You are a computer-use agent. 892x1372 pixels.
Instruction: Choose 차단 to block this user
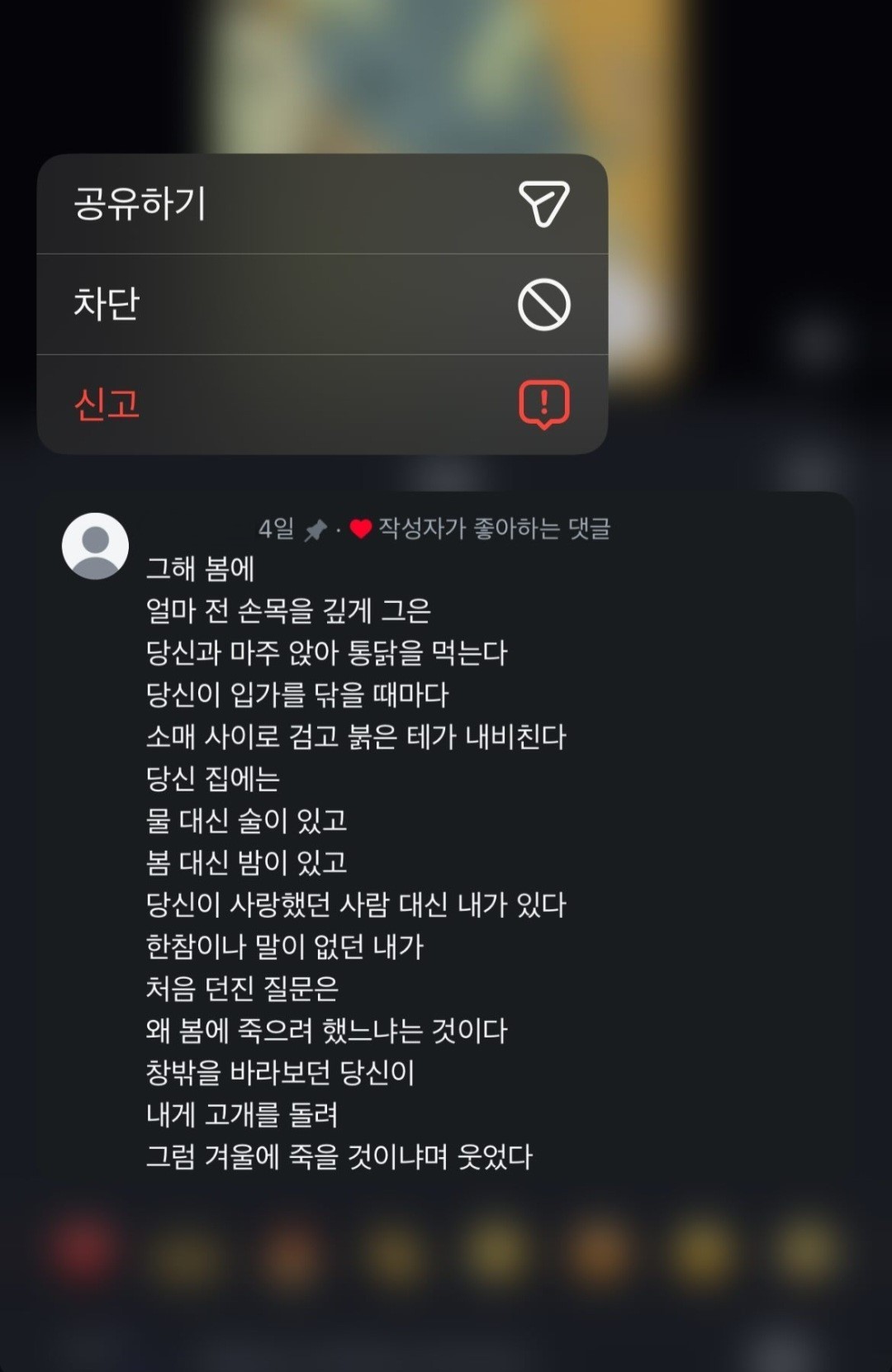coord(322,304)
